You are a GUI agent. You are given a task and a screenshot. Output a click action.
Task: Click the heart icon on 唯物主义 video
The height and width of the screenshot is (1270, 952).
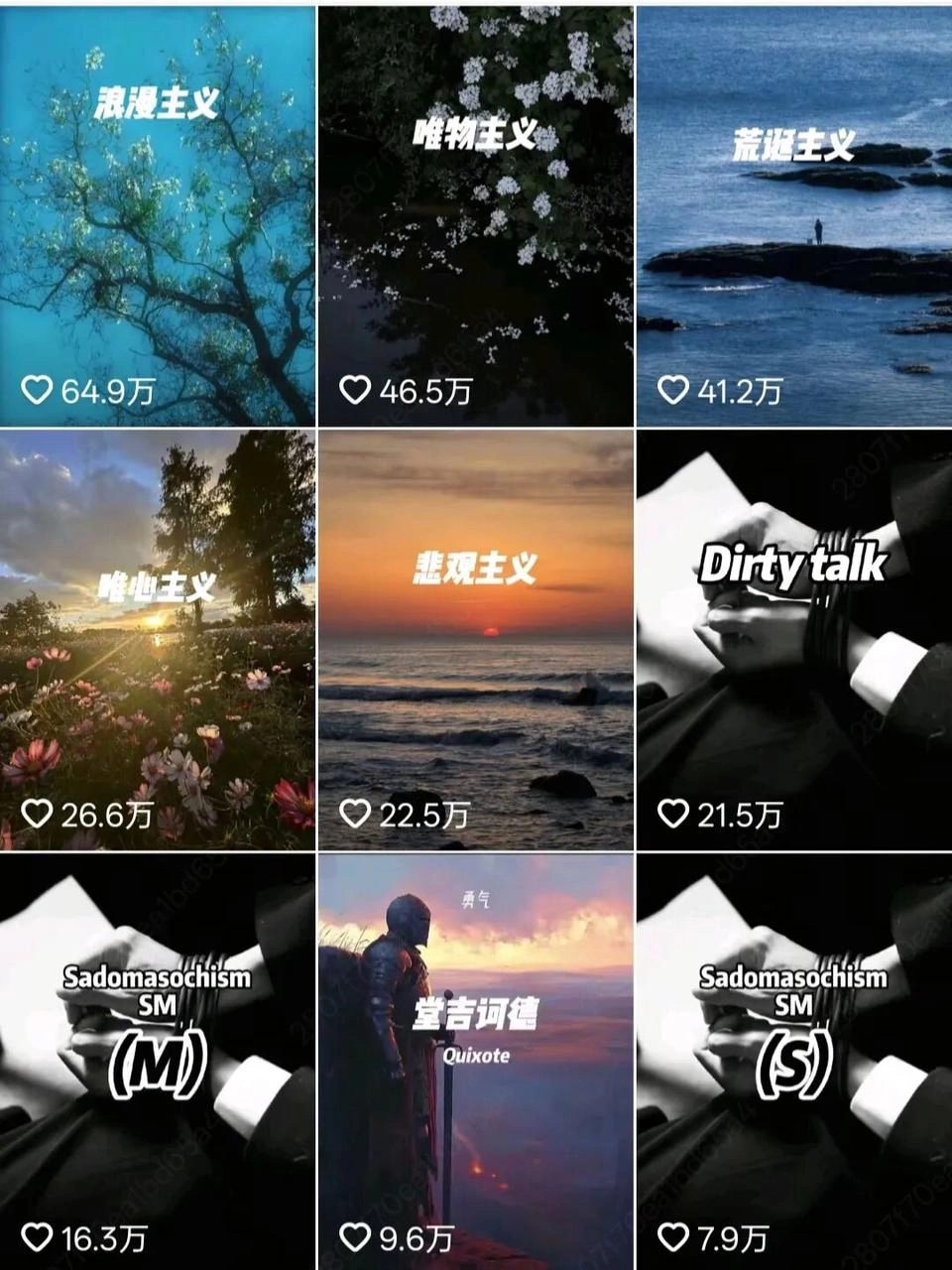(357, 387)
